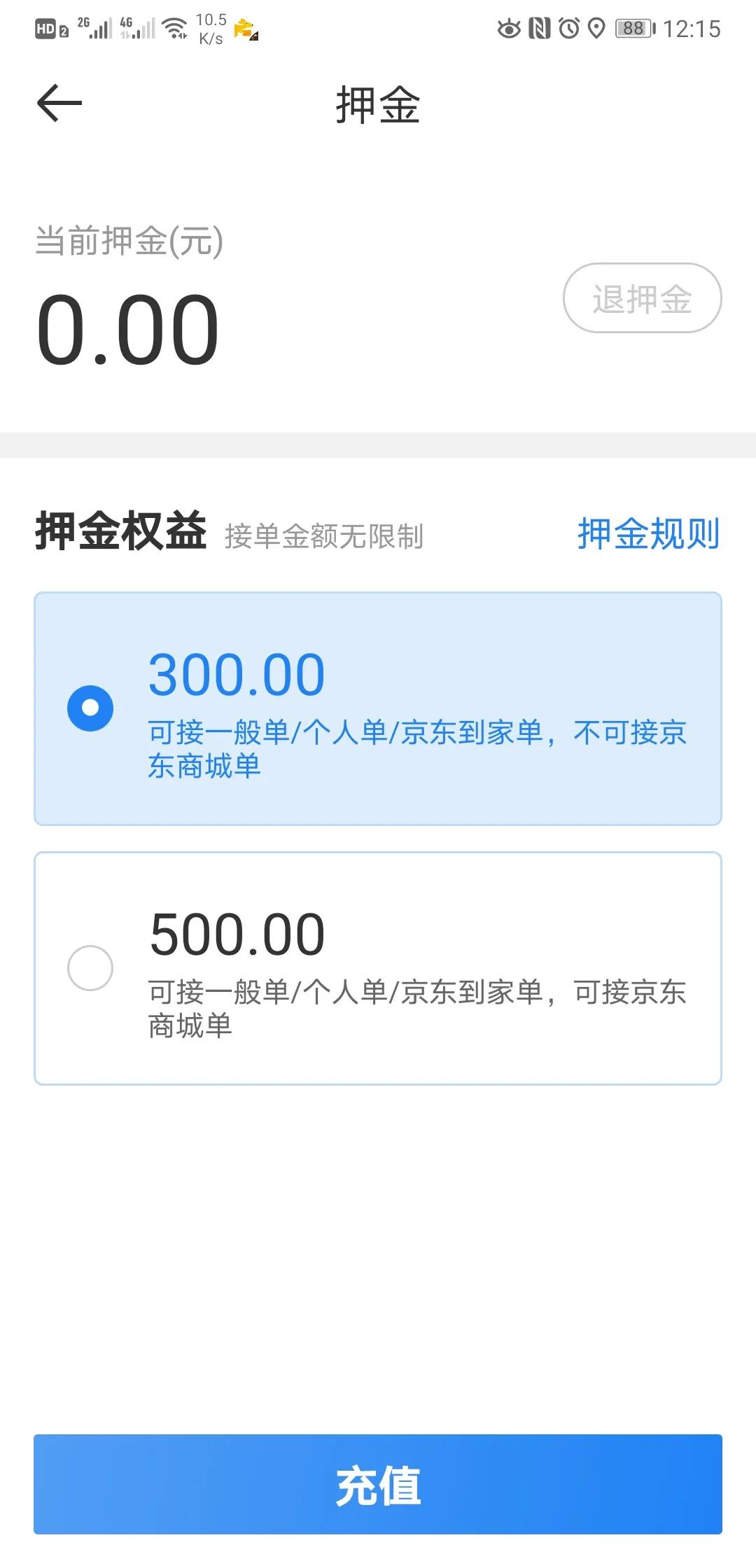Screen dimensions: 756x1568
Task: Tap the 退押金 refund button
Action: pyautogui.click(x=643, y=298)
